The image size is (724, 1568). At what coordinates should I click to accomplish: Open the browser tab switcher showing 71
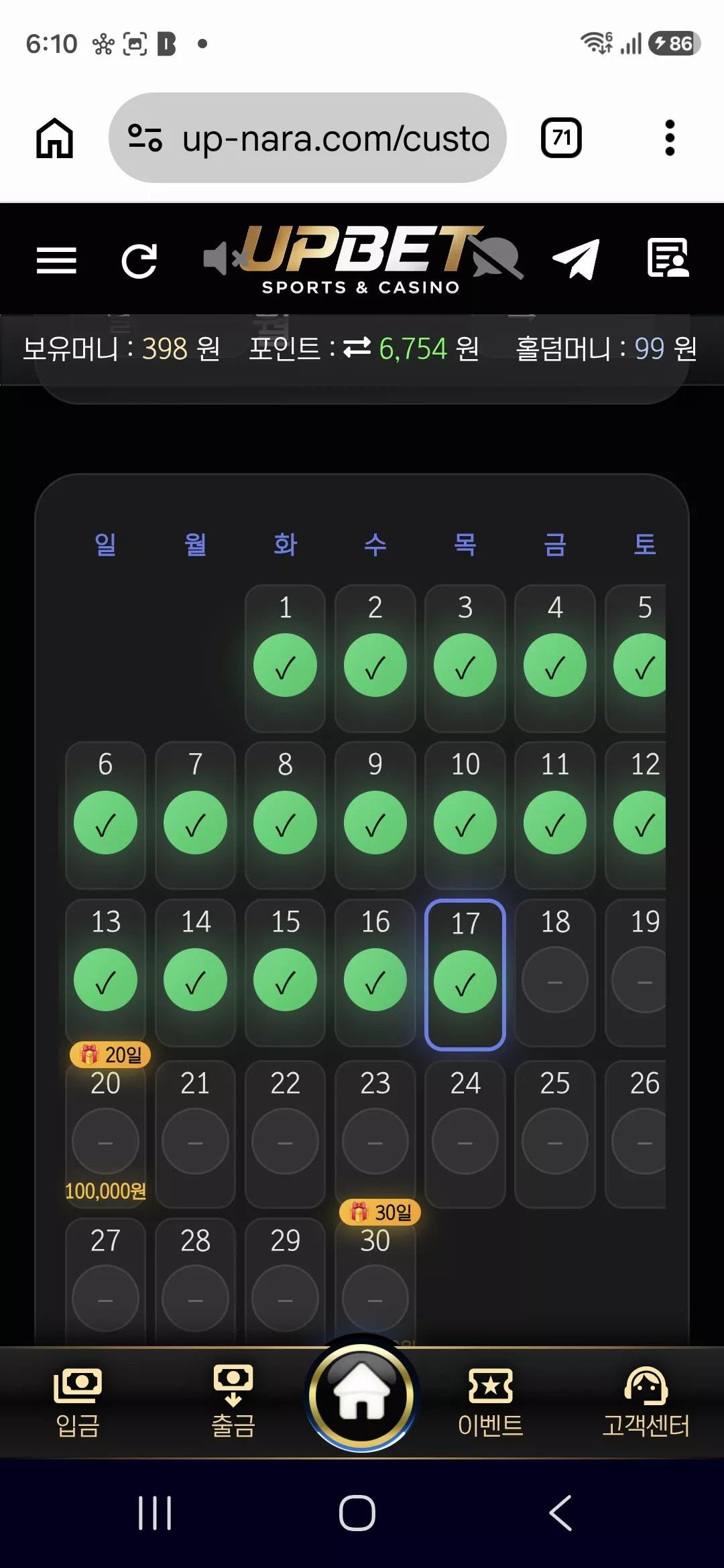(x=561, y=138)
